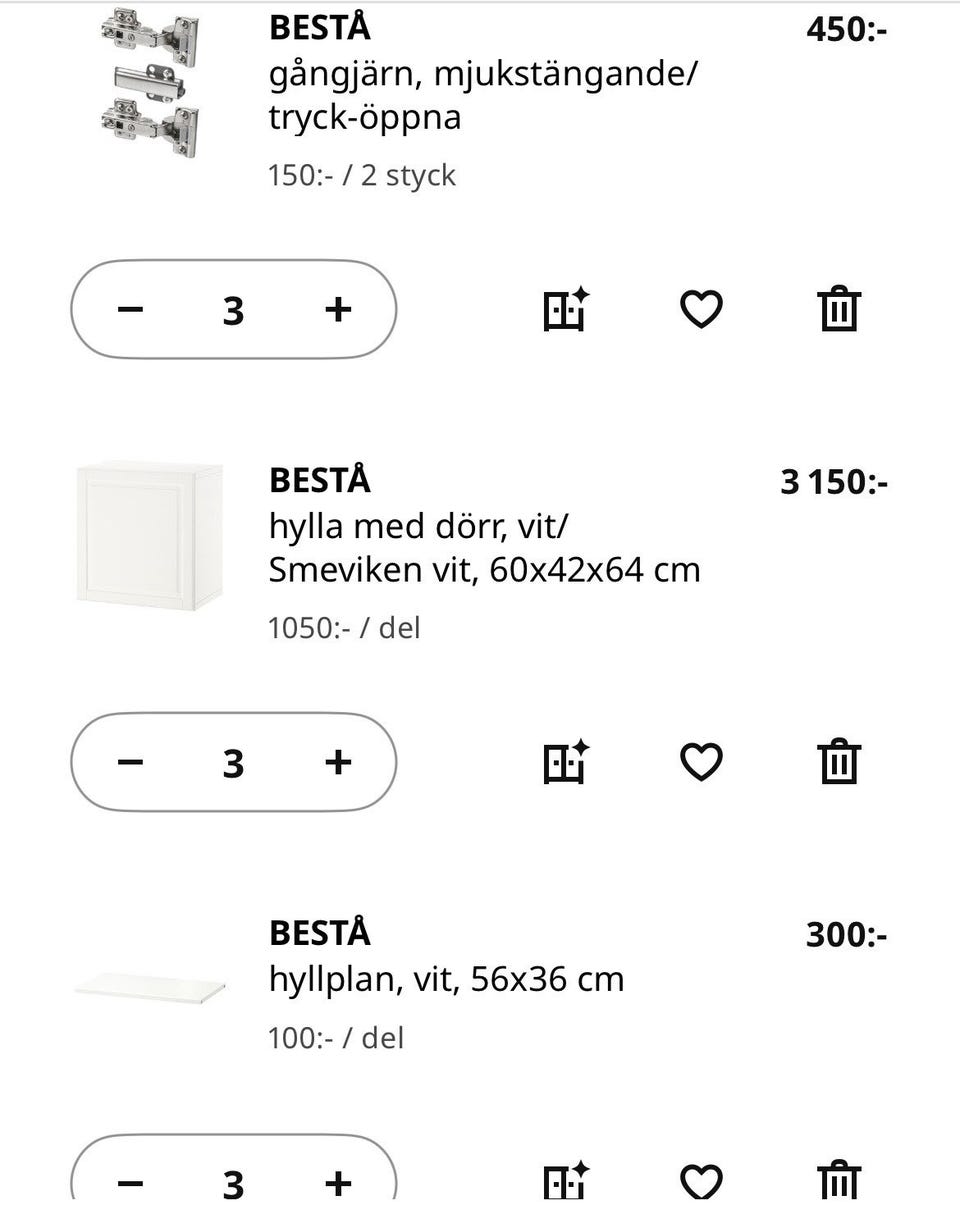Add hylla med dörr to favorites
Screen dimensions: 960x1205
(x=701, y=762)
